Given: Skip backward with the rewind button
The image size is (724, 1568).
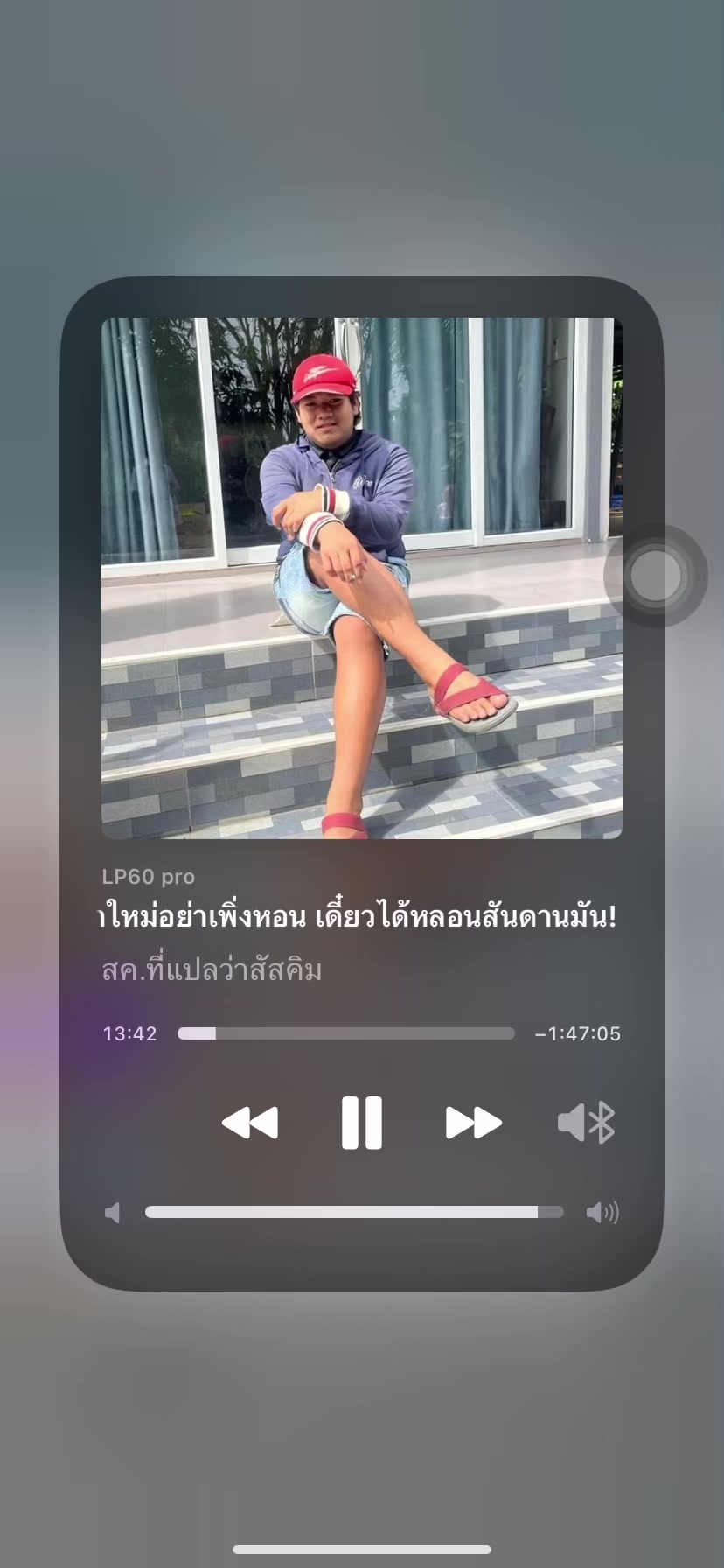Looking at the screenshot, I should click(x=250, y=1123).
